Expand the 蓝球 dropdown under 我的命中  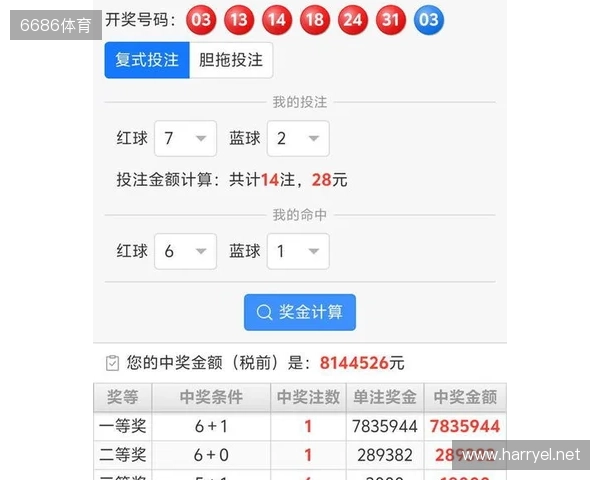click(298, 251)
